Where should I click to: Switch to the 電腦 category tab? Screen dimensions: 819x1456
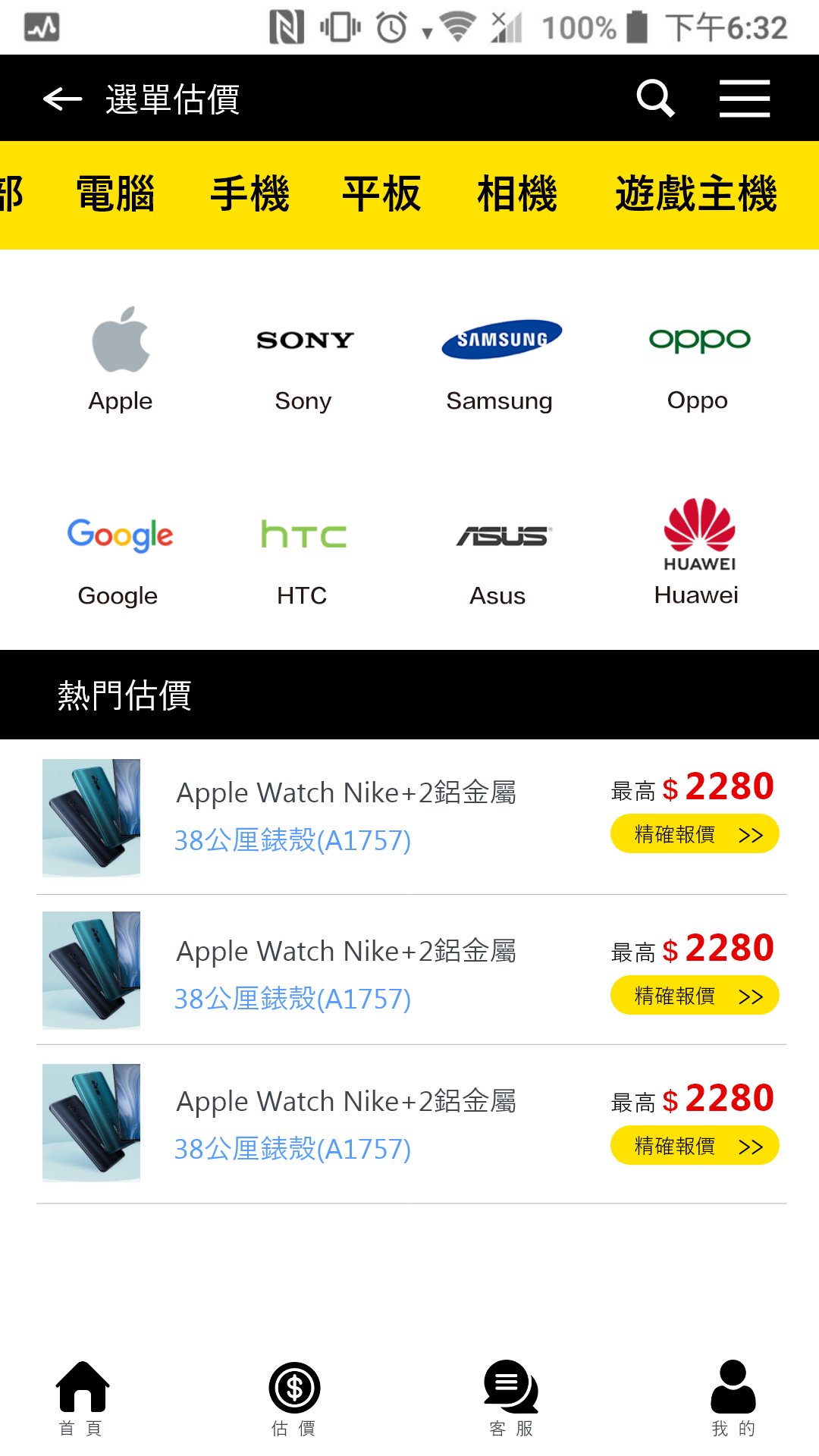click(115, 194)
